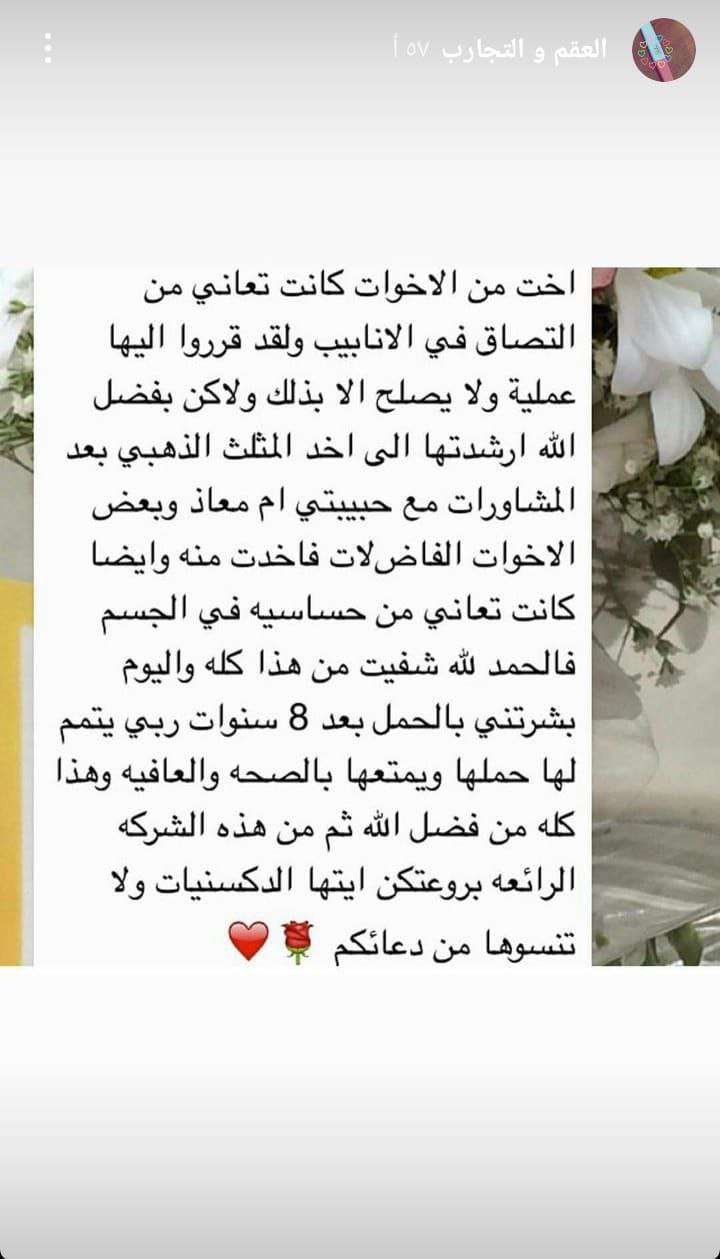The image size is (720, 1259).
Task: Open the three-dot overflow menu
Action: 48,49
